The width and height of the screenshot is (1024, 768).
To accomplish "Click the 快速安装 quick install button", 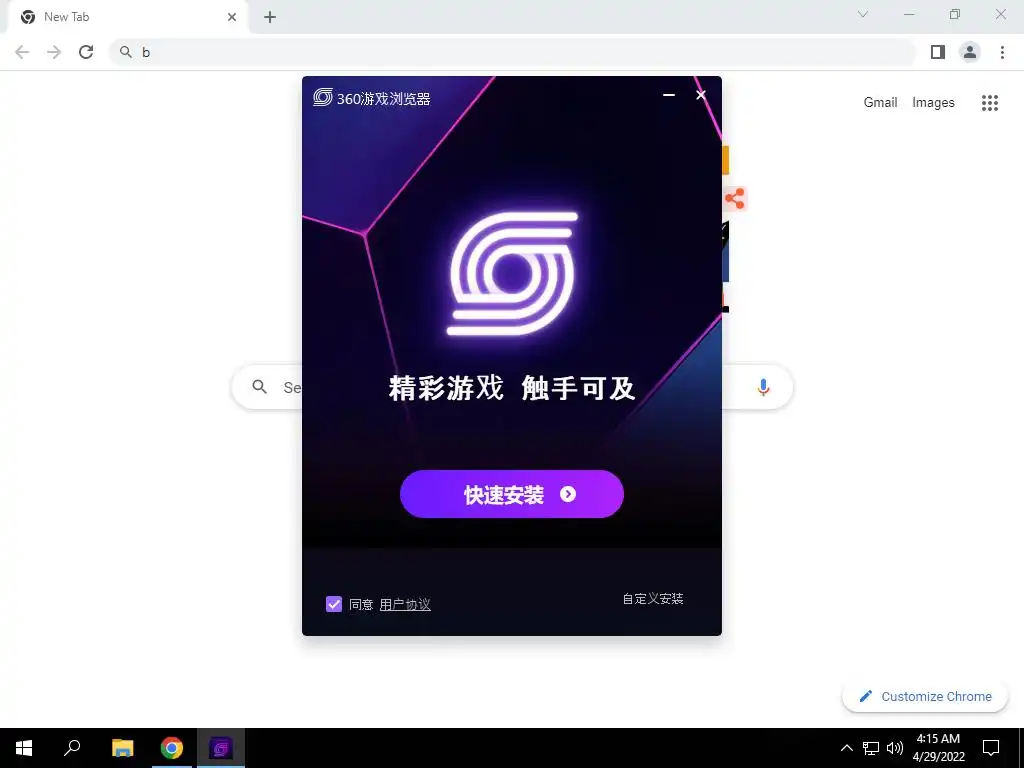I will [x=511, y=494].
